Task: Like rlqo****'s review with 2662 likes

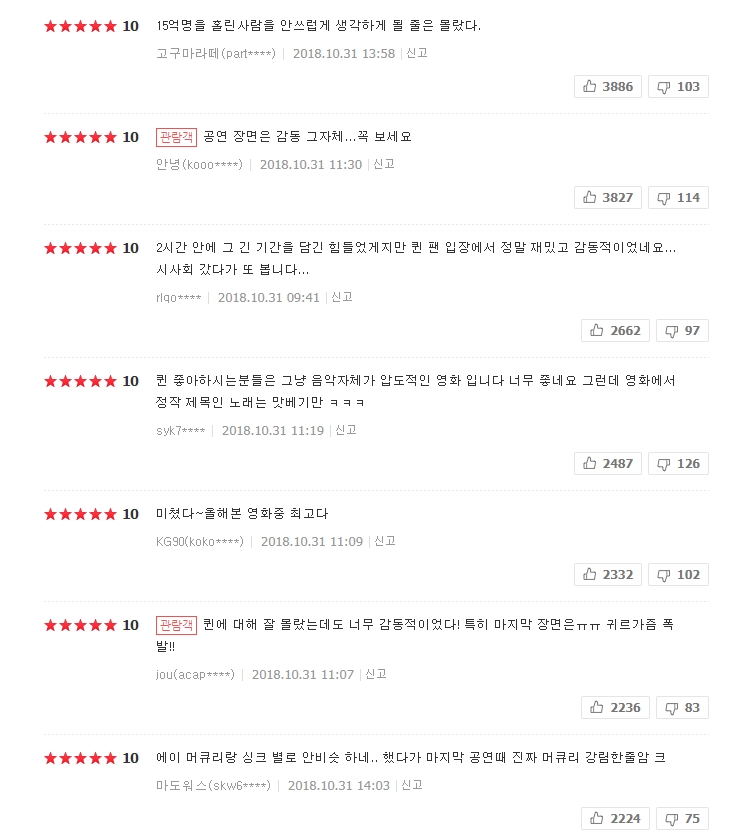Action: 615,330
